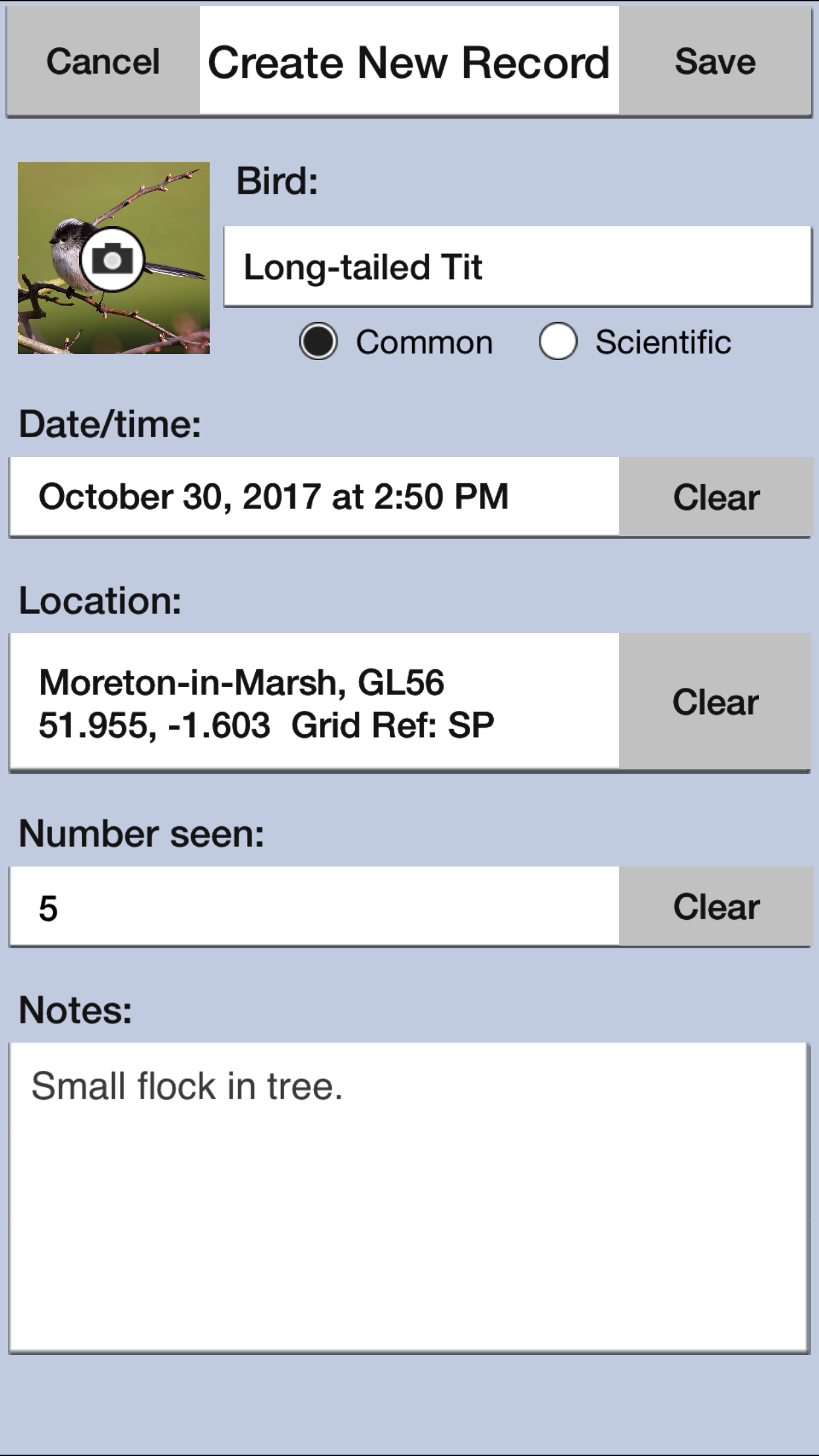
Task: Edit the number seen field
Action: [315, 907]
